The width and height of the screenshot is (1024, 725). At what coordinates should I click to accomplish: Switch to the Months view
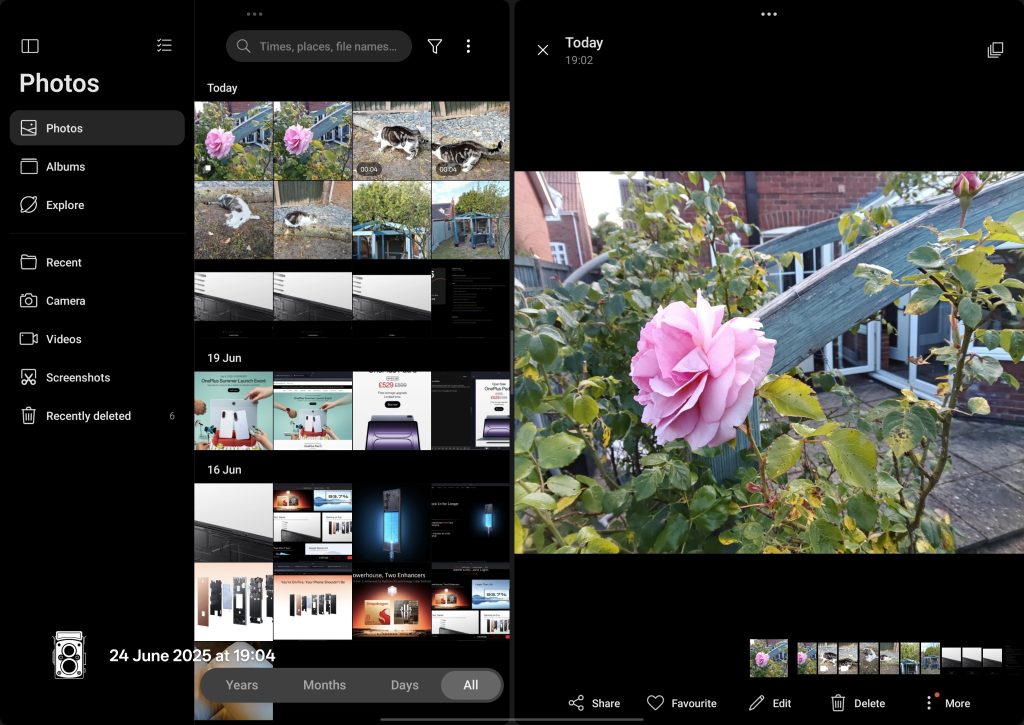click(324, 685)
